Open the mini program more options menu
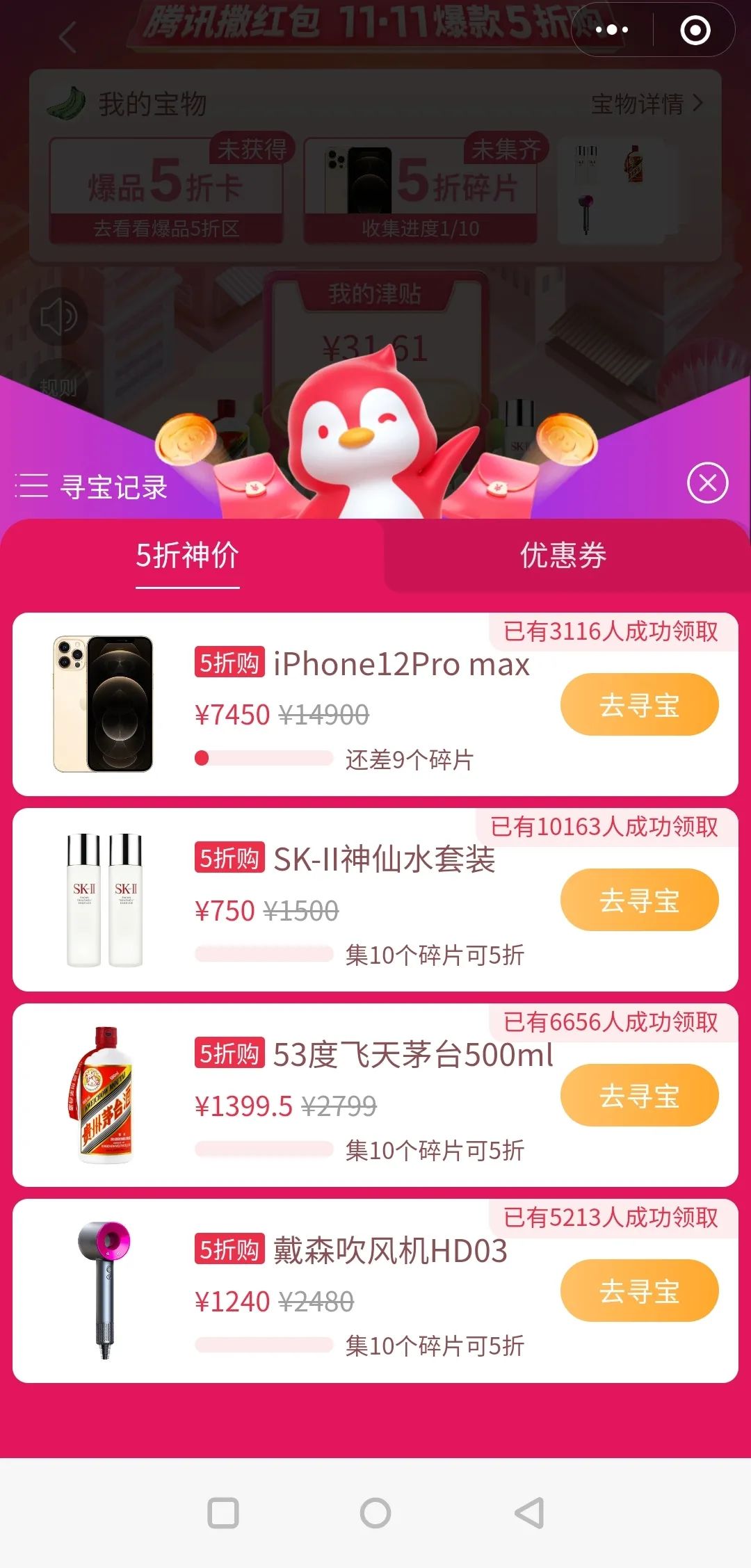The width and height of the screenshot is (751, 1568). click(612, 30)
